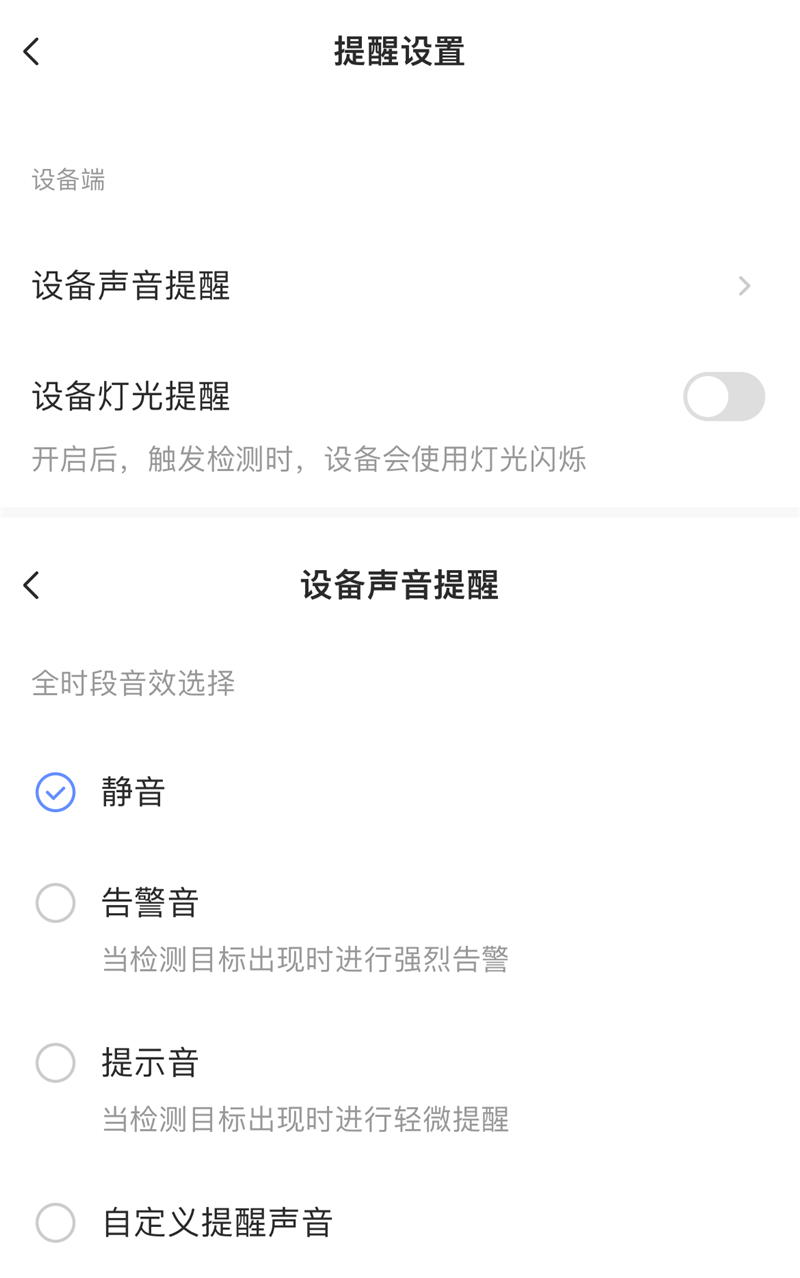
Task: Click the 设备灯光提醒 row label
Action: pyautogui.click(x=130, y=397)
